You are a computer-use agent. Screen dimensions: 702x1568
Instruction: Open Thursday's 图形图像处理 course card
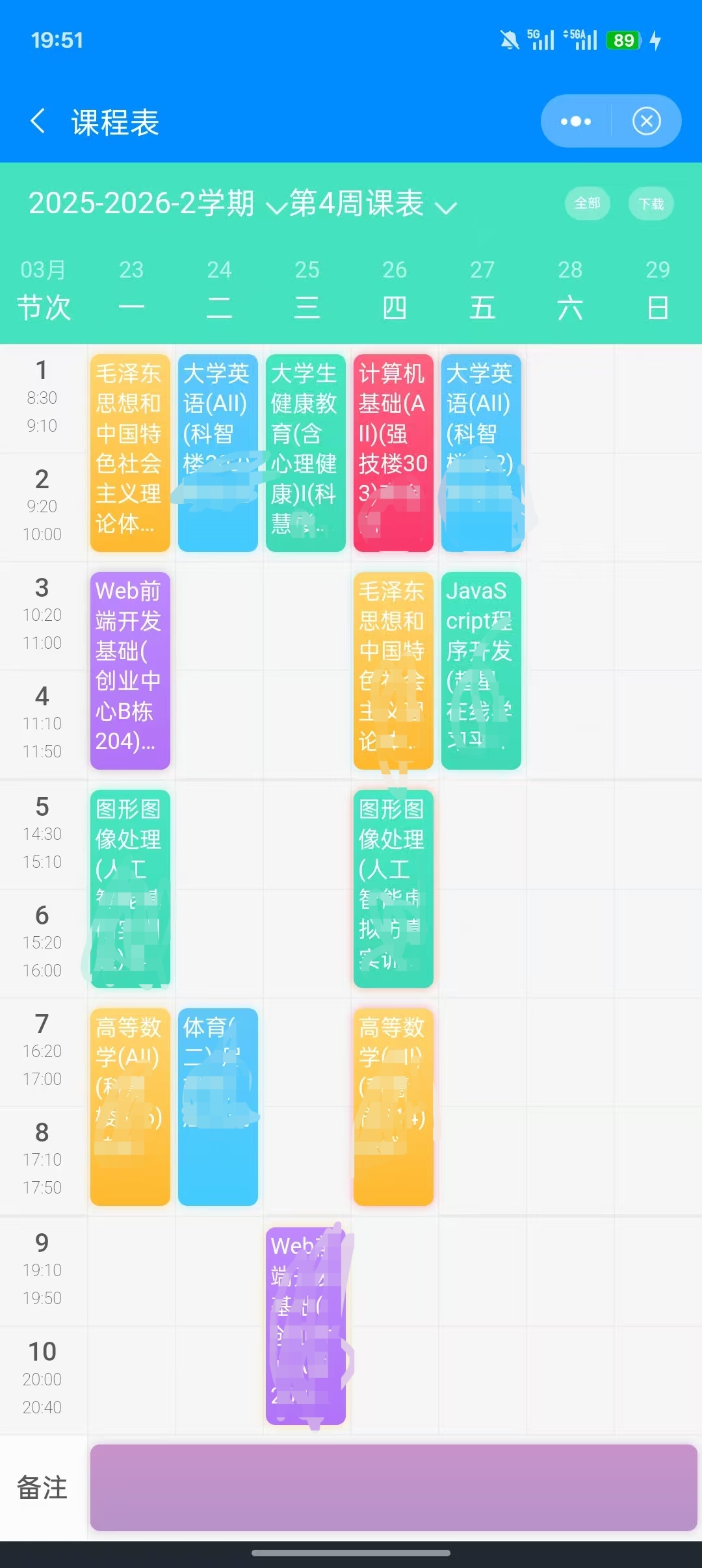(x=393, y=889)
